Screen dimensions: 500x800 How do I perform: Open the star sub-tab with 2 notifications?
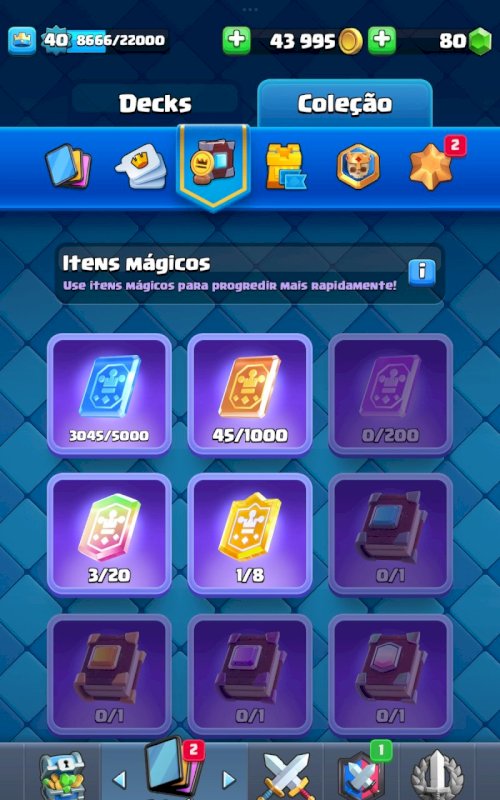coord(432,165)
